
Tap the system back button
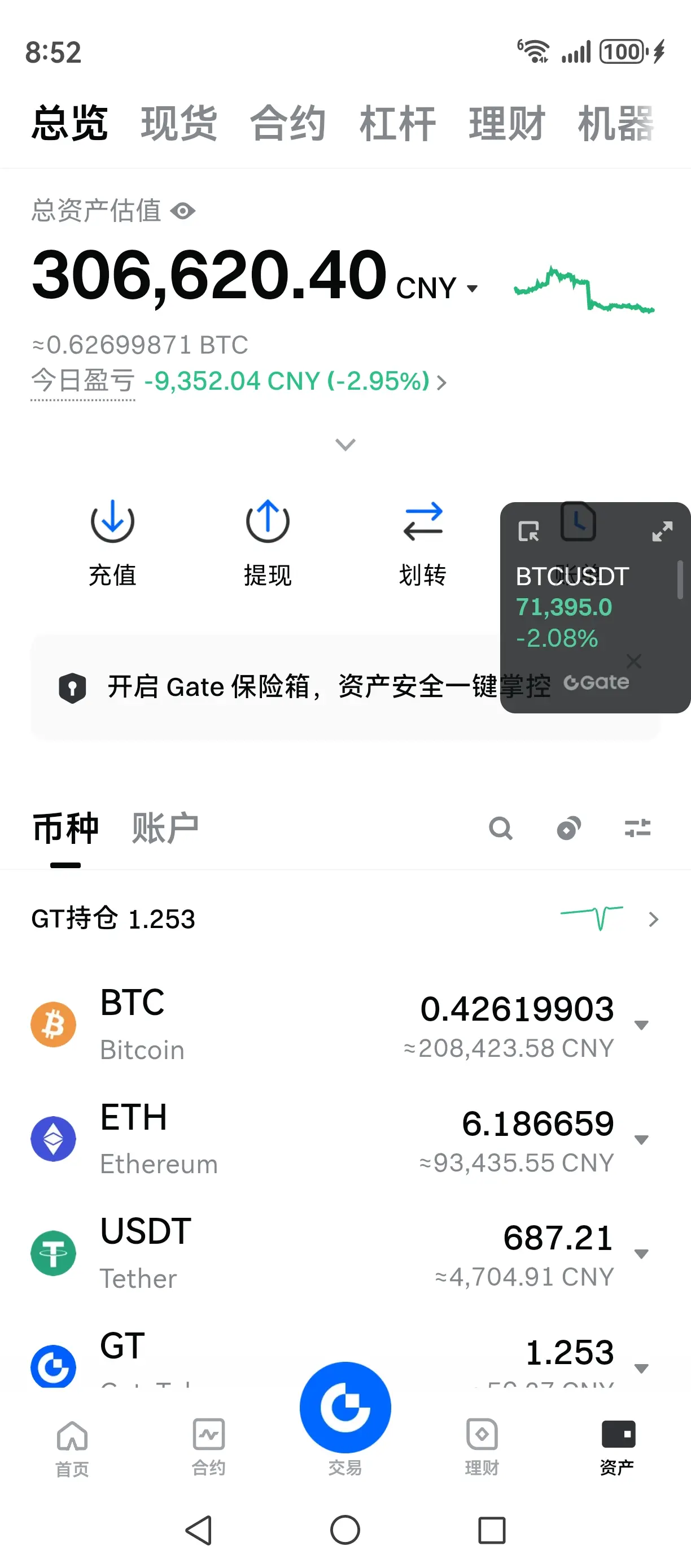[198, 1530]
